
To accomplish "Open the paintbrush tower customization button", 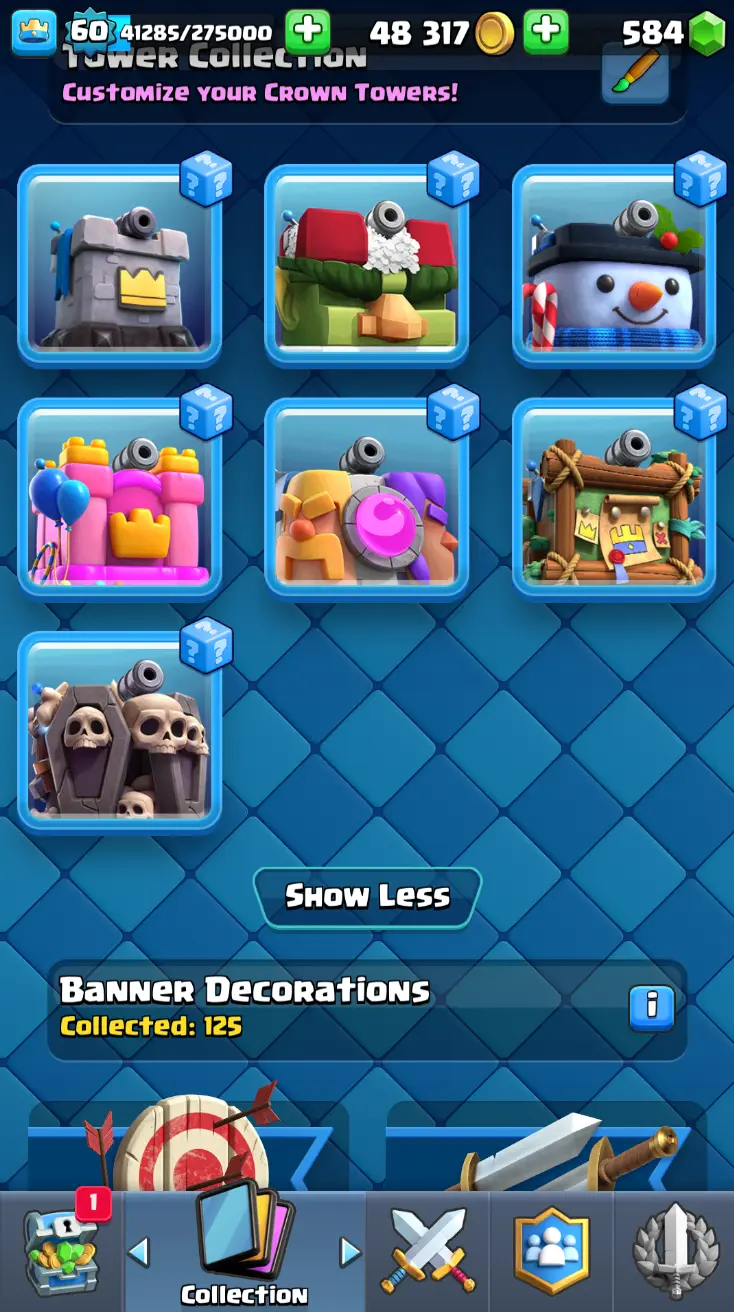I will tap(635, 73).
